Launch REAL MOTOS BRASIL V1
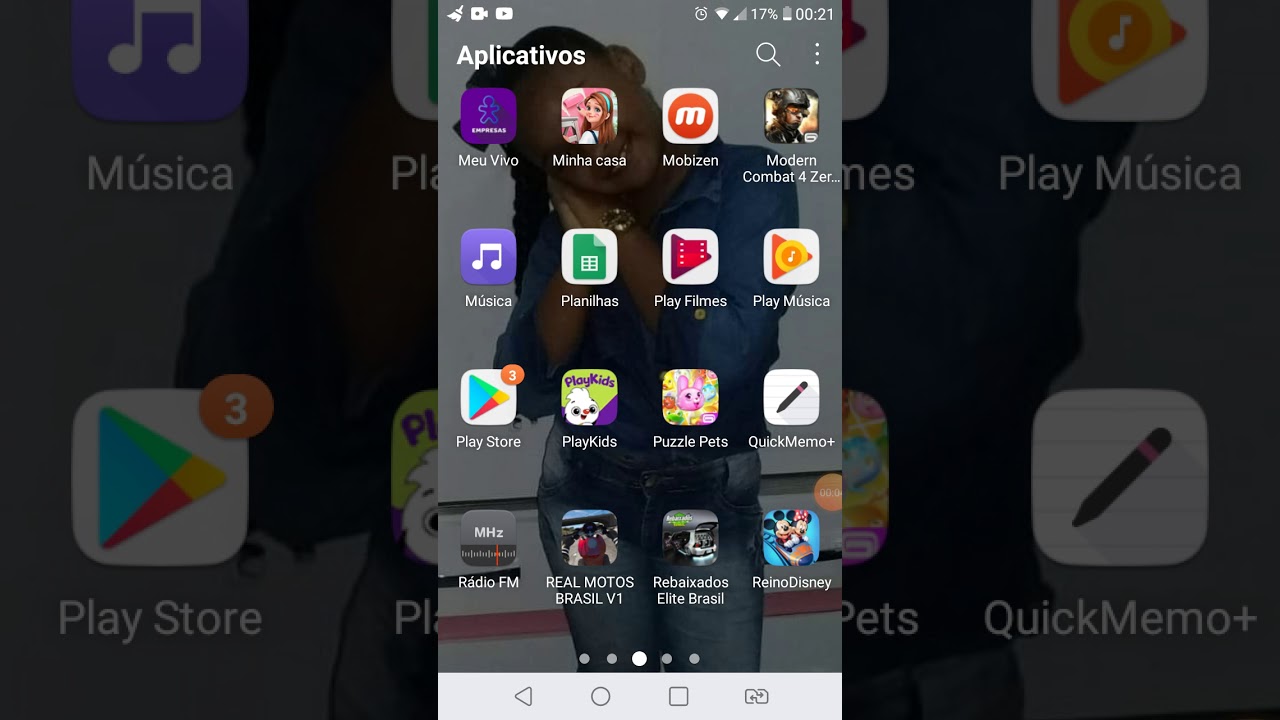Screen dimensions: 1280x720 click(589, 539)
